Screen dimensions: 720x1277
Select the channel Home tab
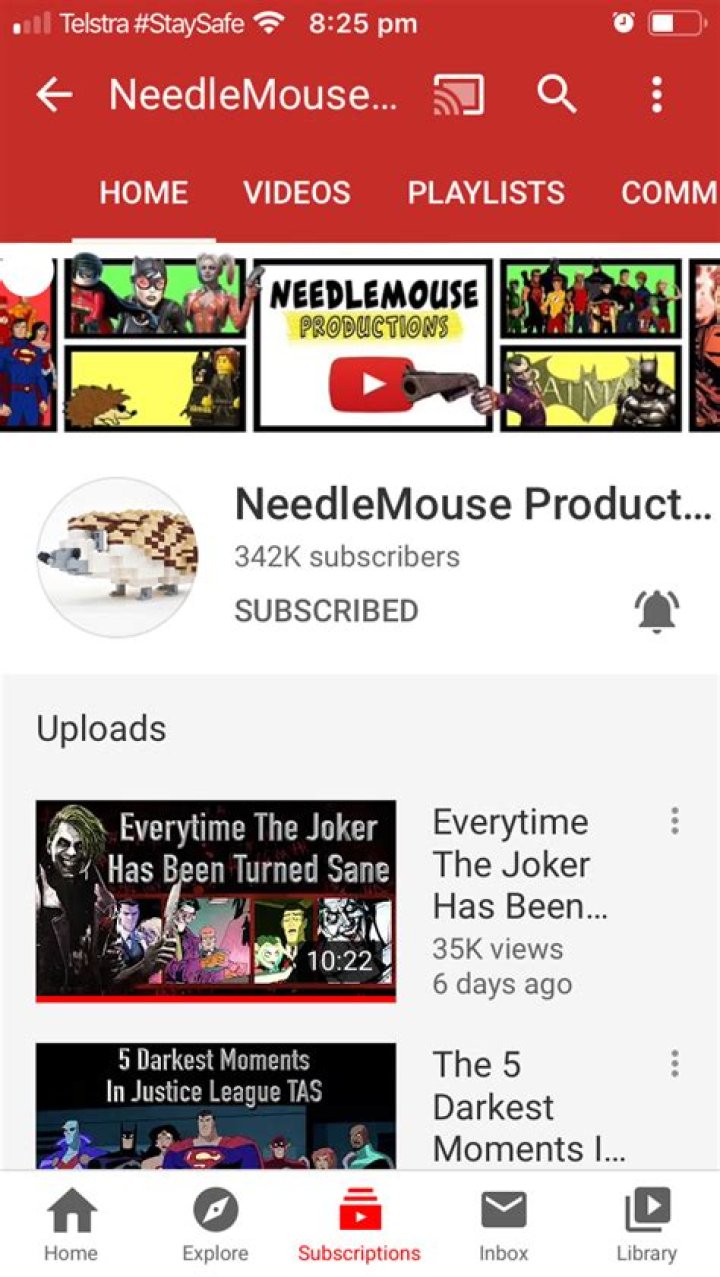pyautogui.click(x=144, y=192)
